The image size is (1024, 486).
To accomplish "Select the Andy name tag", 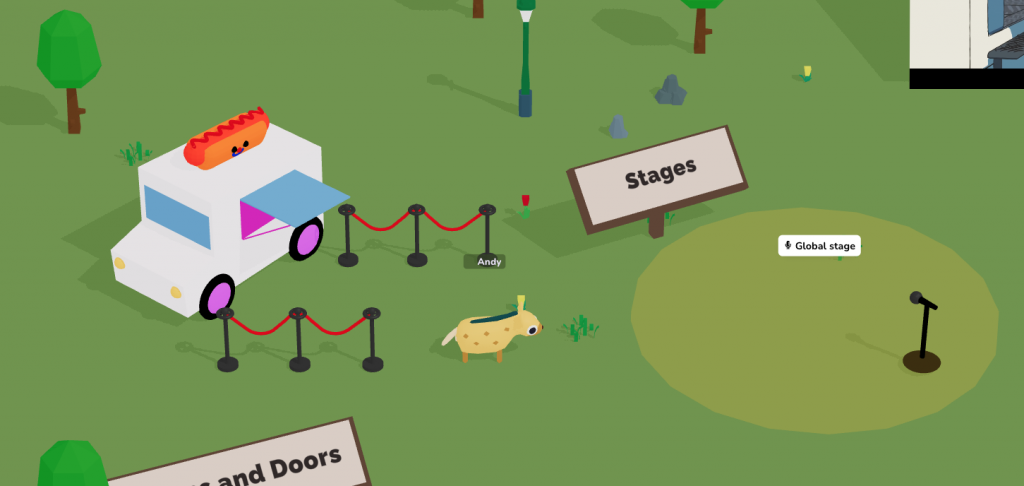I will click(486, 262).
